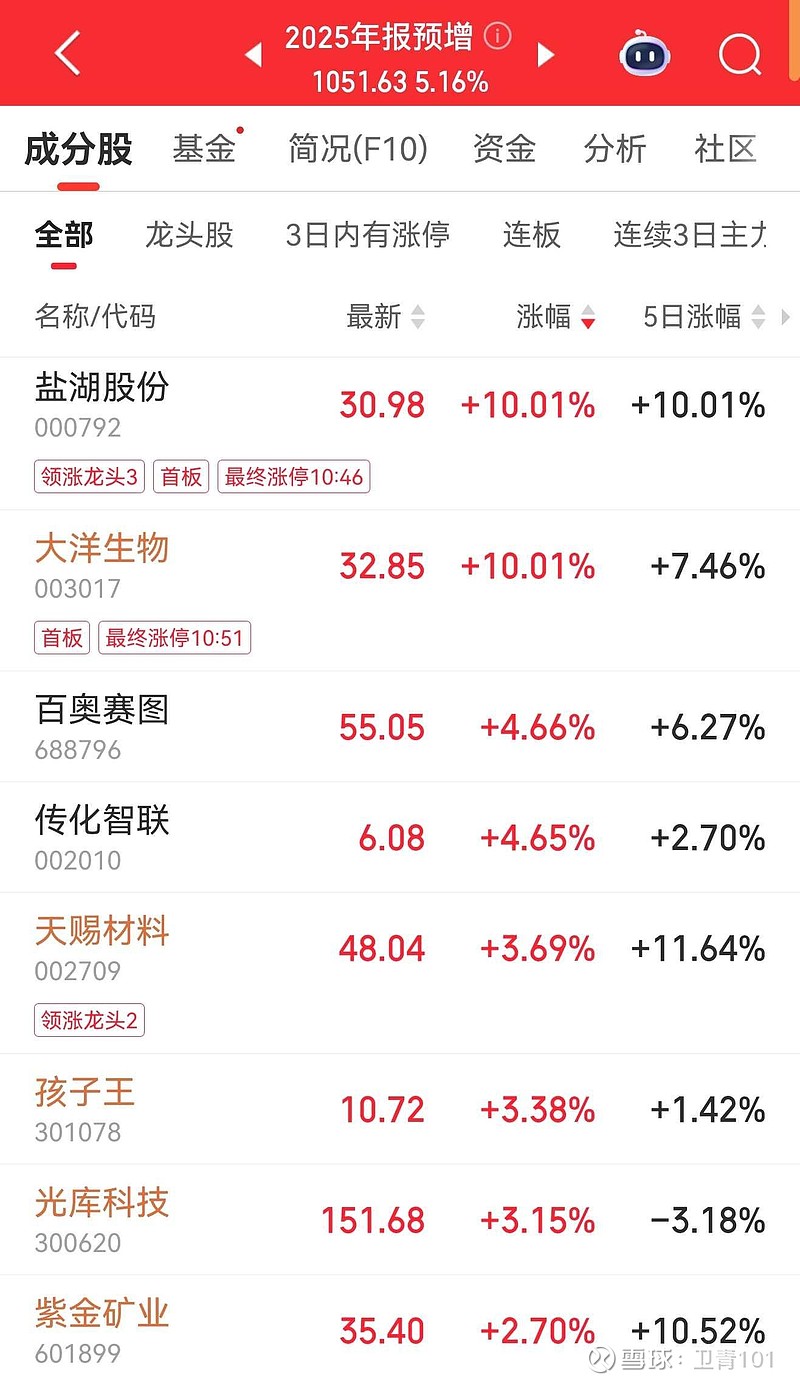The height and width of the screenshot is (1384, 800).
Task: Tap the 最终涨停10:46 tag on 盐湖股份
Action: 294,477
